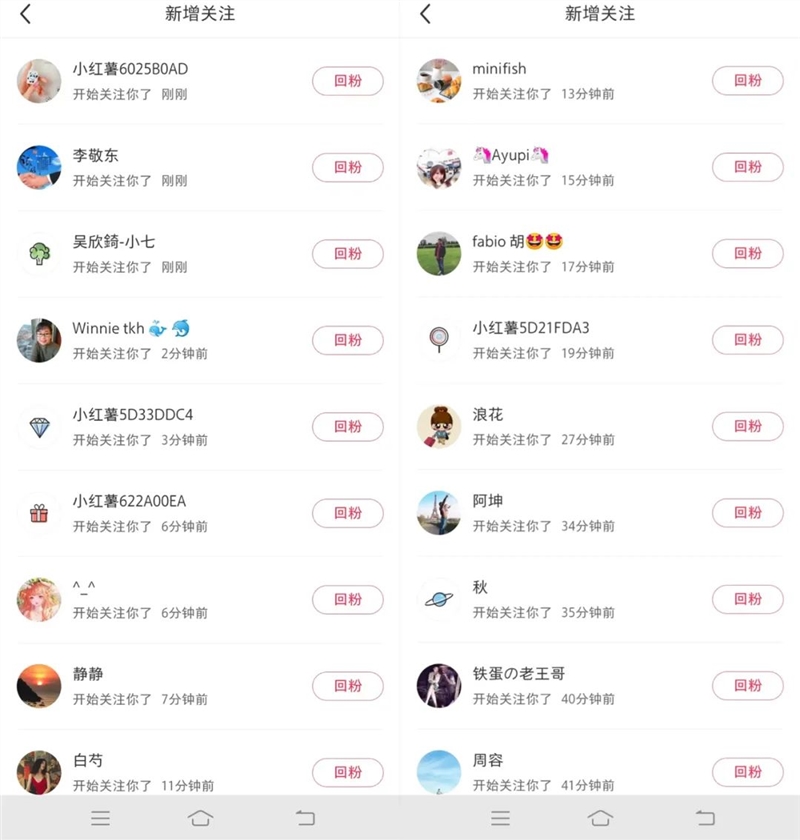Follow back minifish
The image size is (800, 840).
(x=747, y=81)
